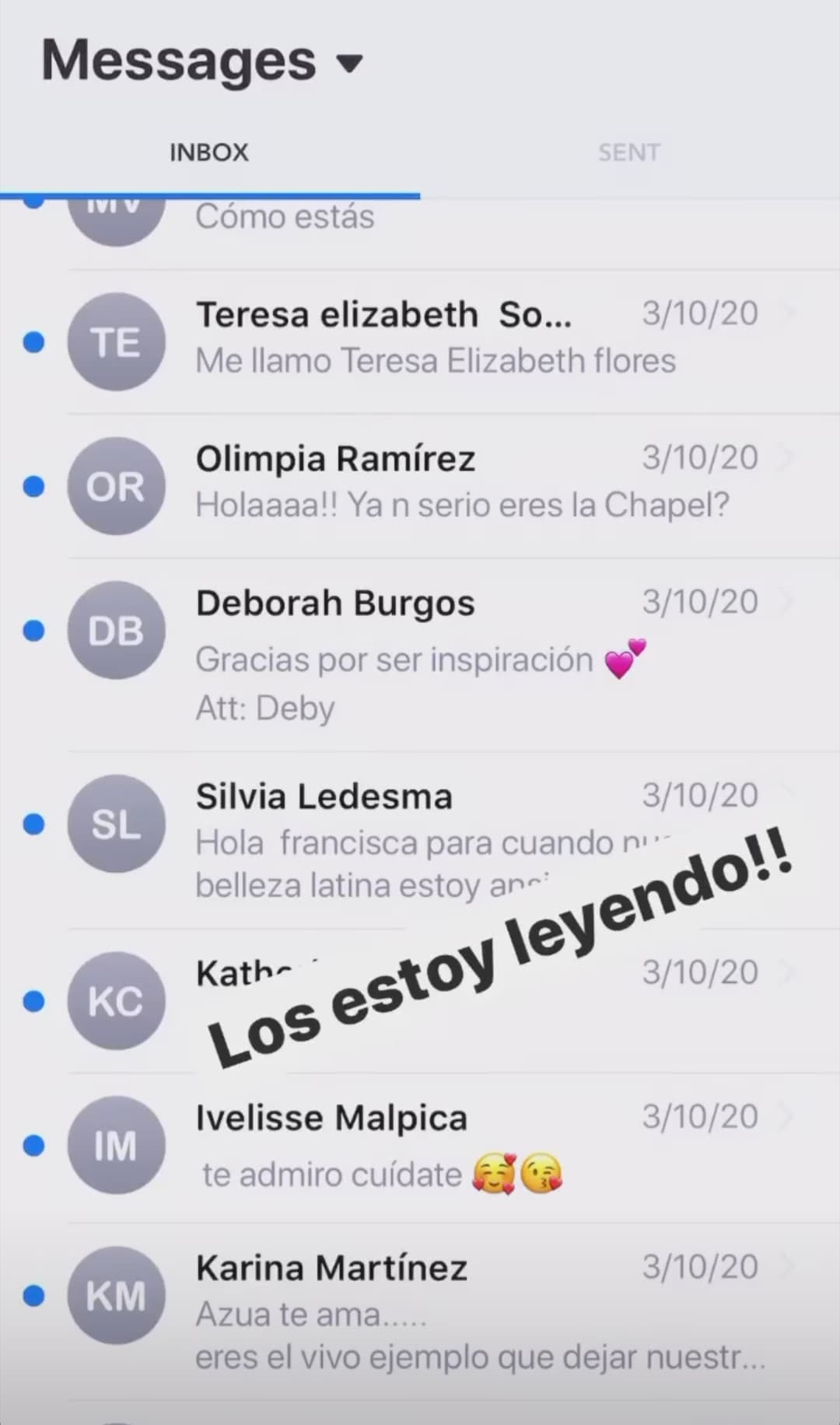This screenshot has width=840, height=1425.
Task: Open the KM avatar for Karina Martínez
Action: point(117,1295)
